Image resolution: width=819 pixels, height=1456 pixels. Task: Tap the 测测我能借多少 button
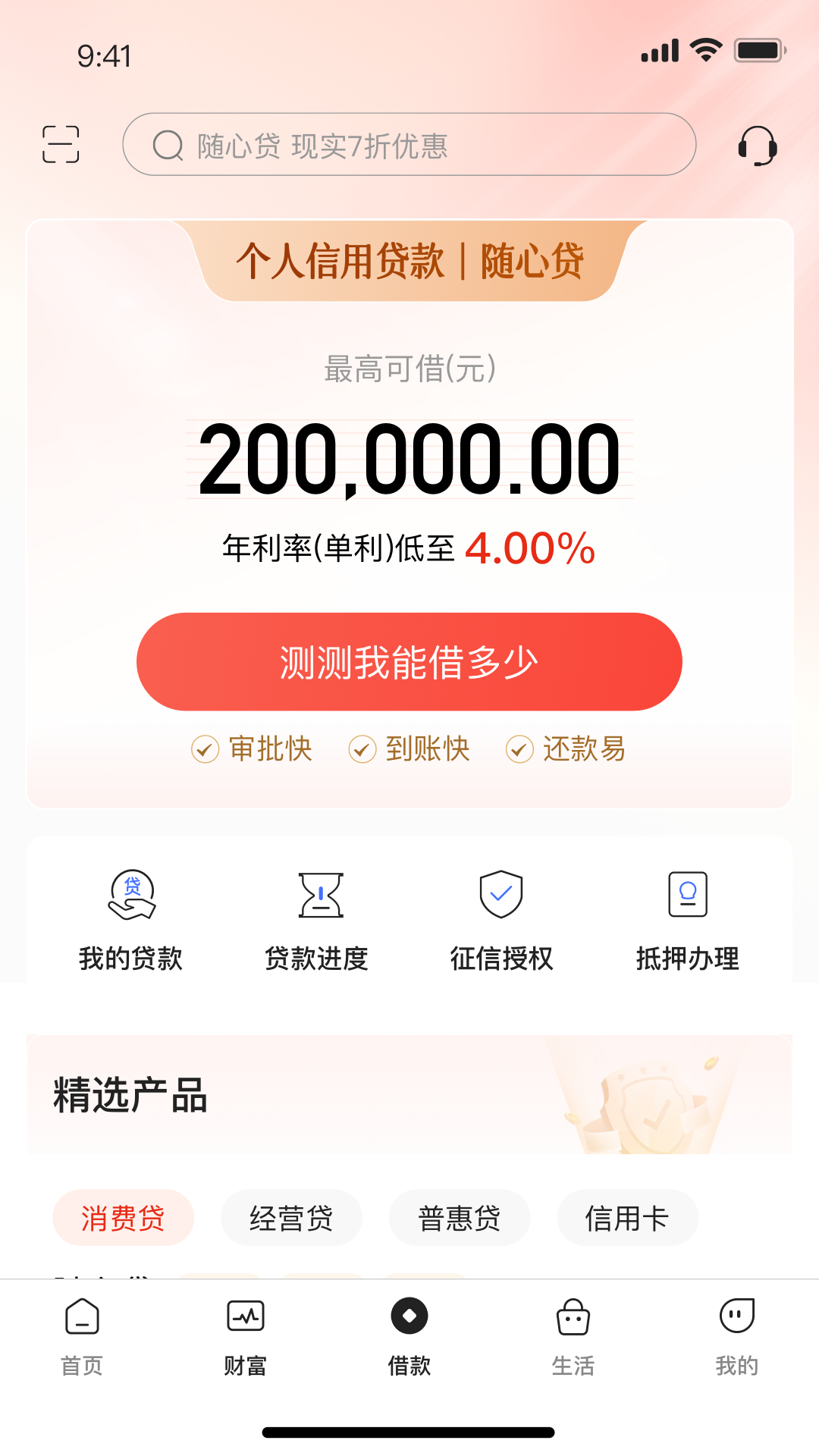(409, 662)
